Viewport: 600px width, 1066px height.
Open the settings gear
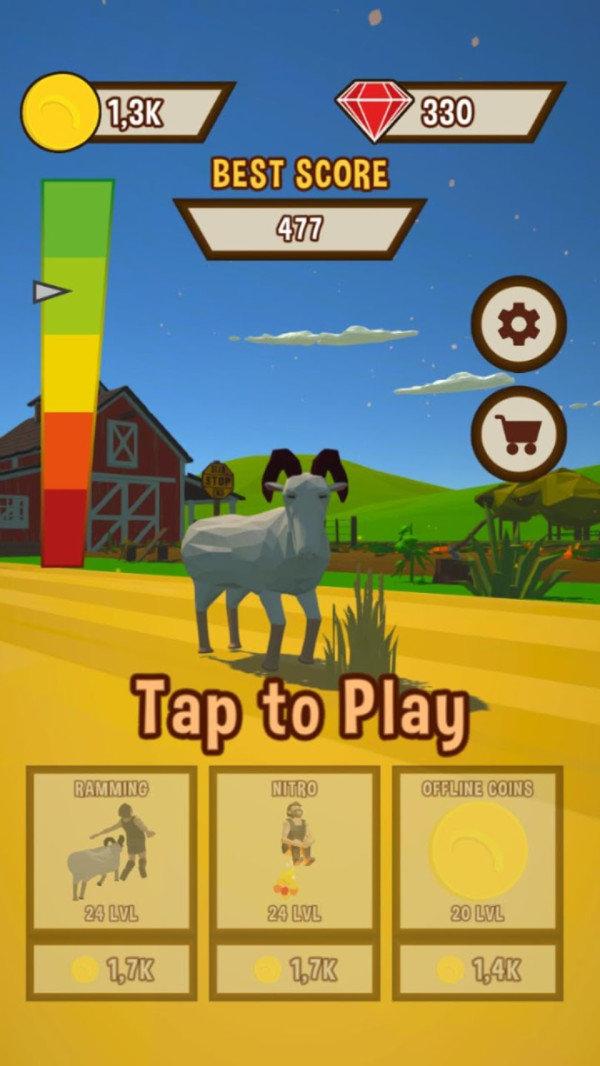(x=519, y=324)
